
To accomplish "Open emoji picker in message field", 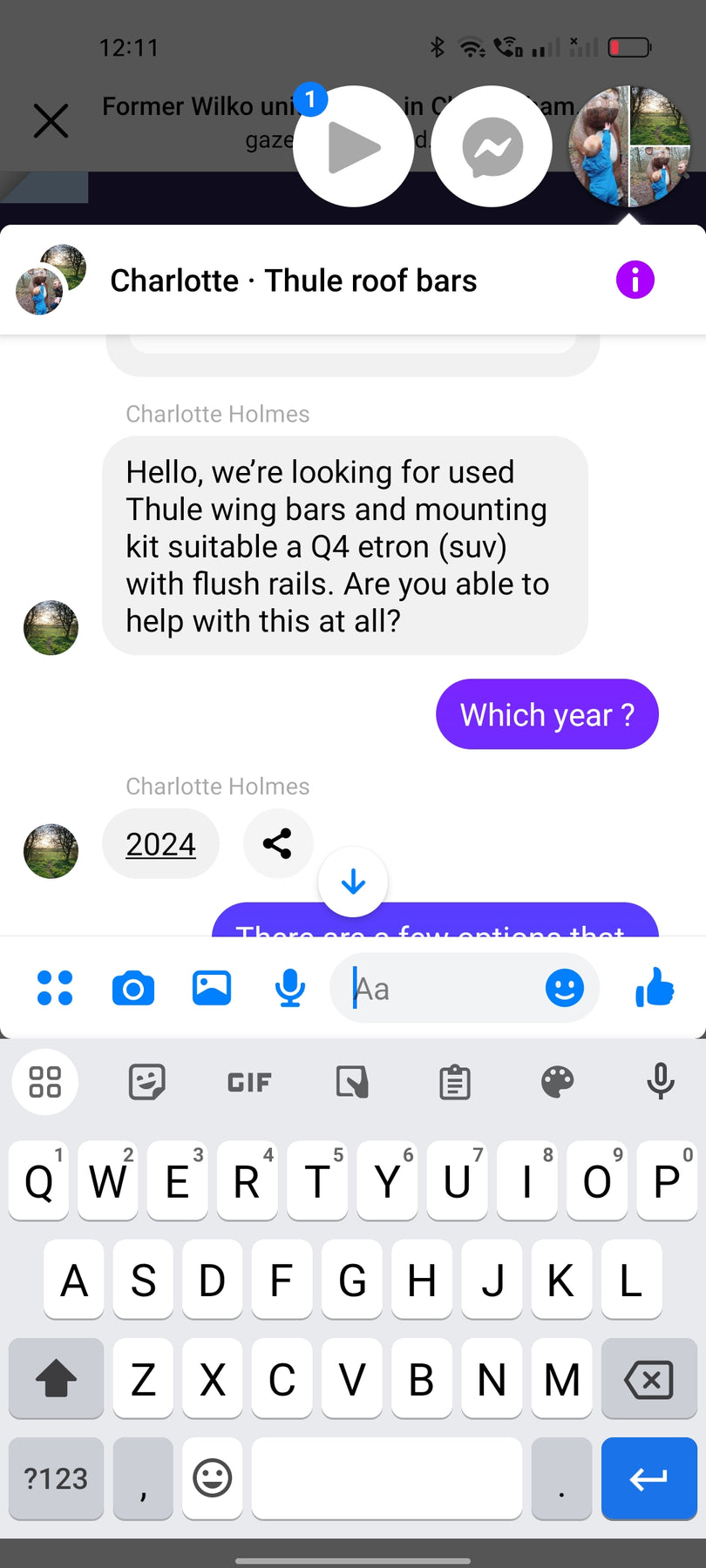I will [564, 988].
